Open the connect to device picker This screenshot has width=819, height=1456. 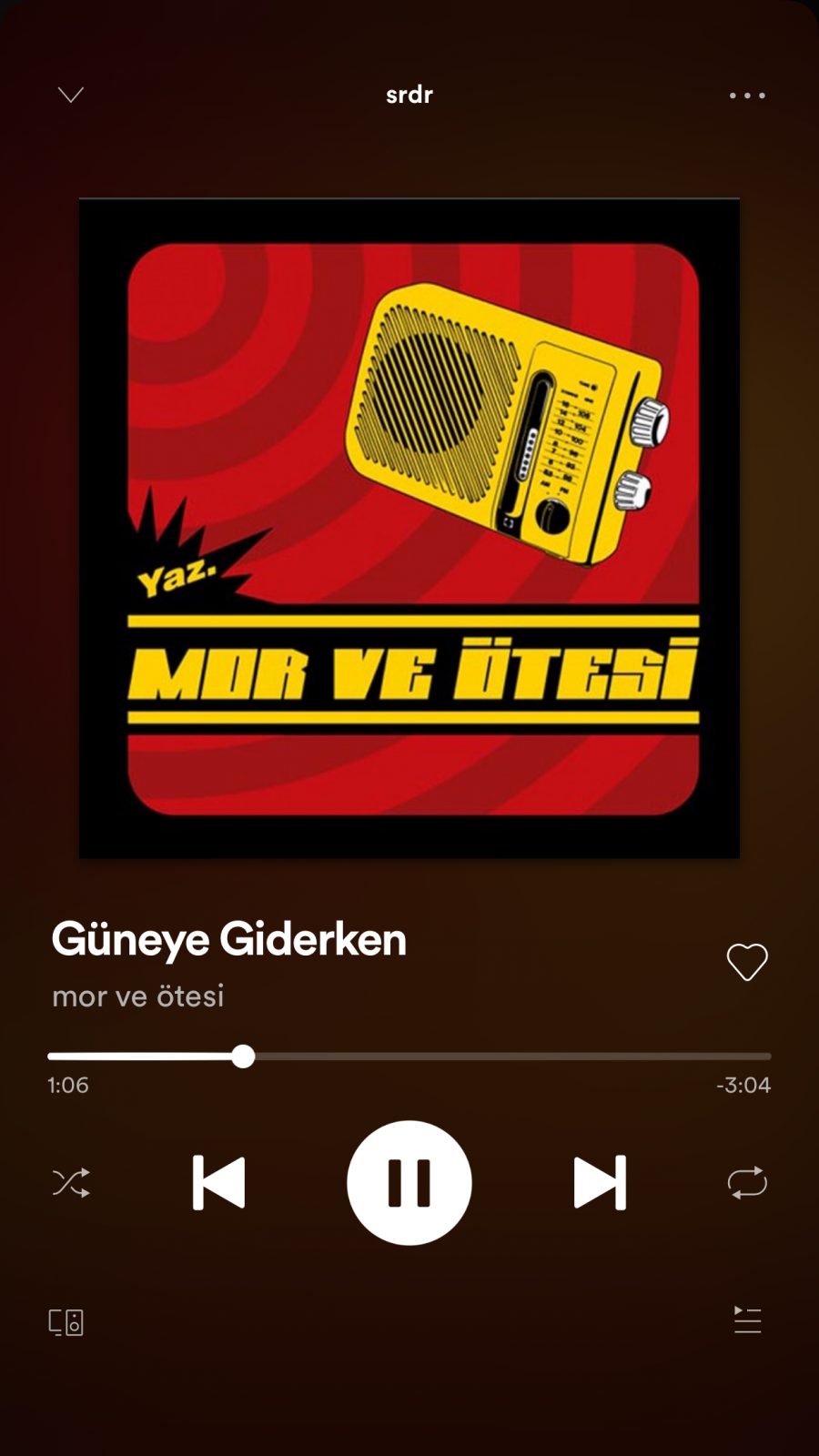tap(66, 1322)
